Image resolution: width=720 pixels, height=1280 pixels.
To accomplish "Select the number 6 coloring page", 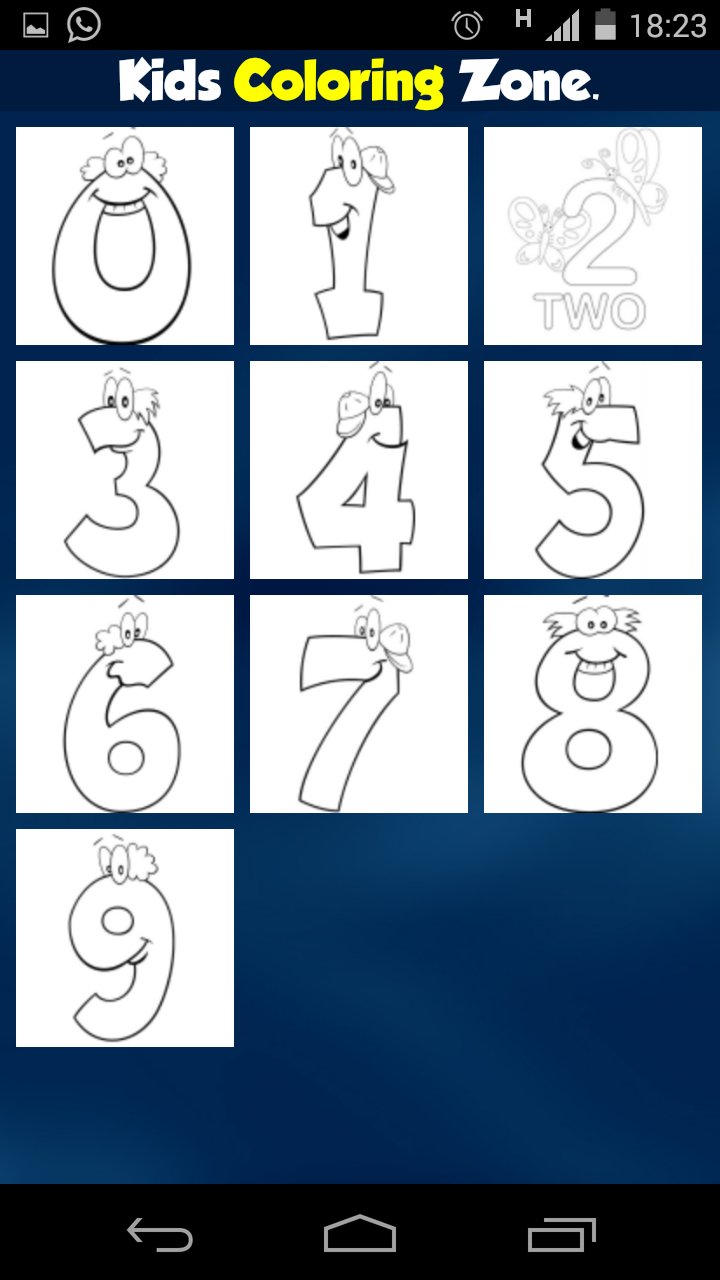I will click(x=124, y=704).
